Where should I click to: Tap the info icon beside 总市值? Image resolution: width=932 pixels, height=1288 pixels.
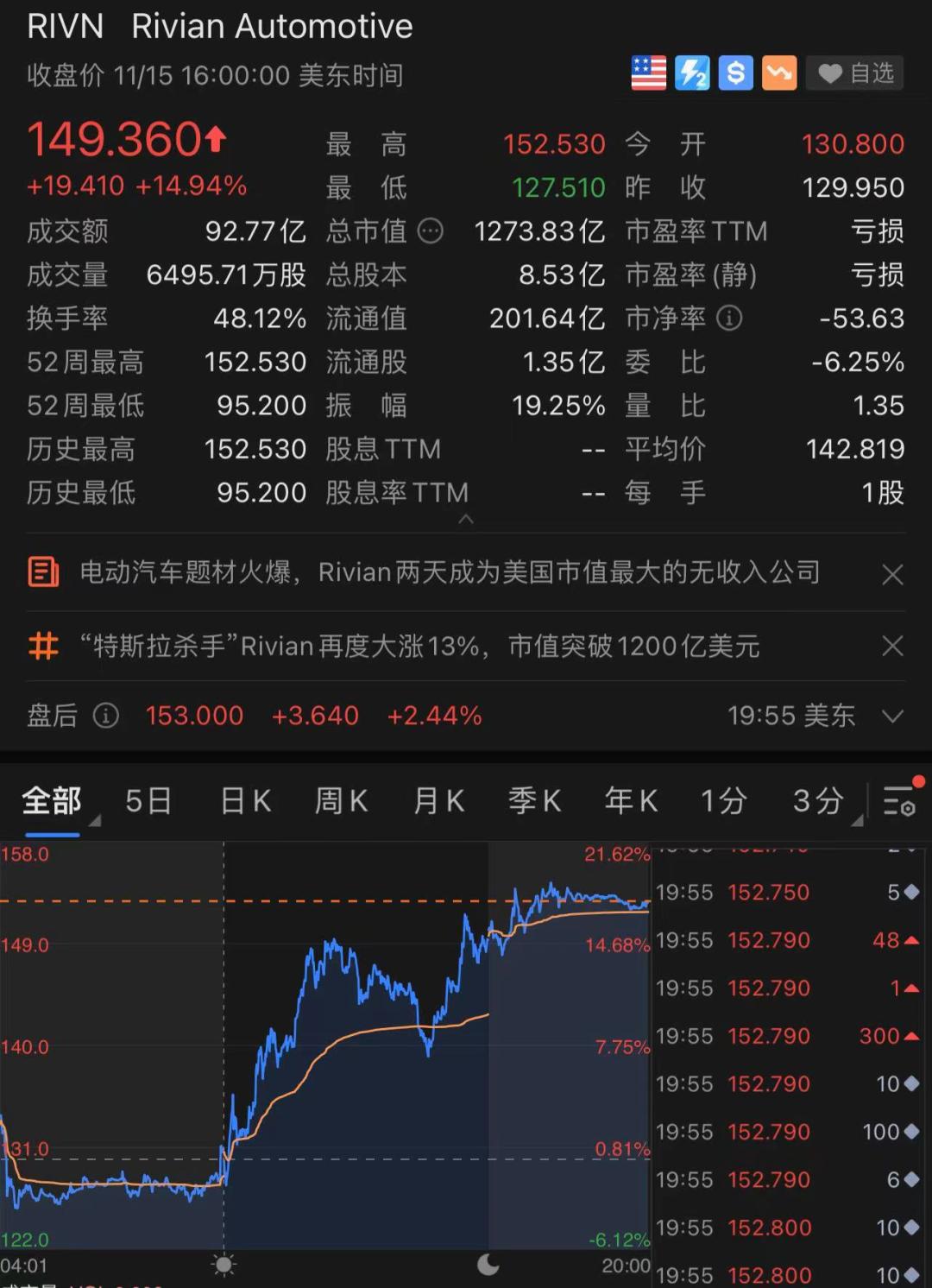tap(430, 231)
